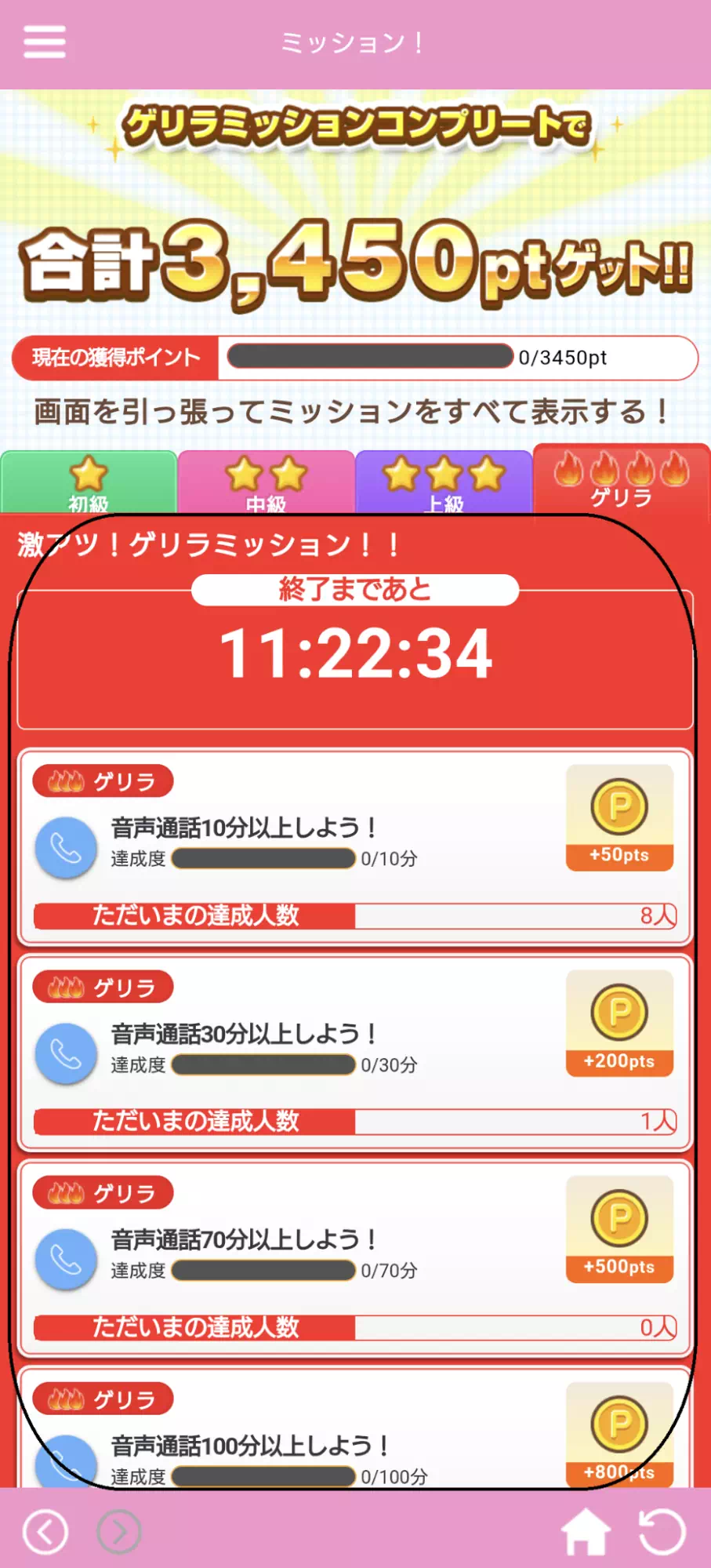Tap the phone icon on the 10-minute call mission

66,848
